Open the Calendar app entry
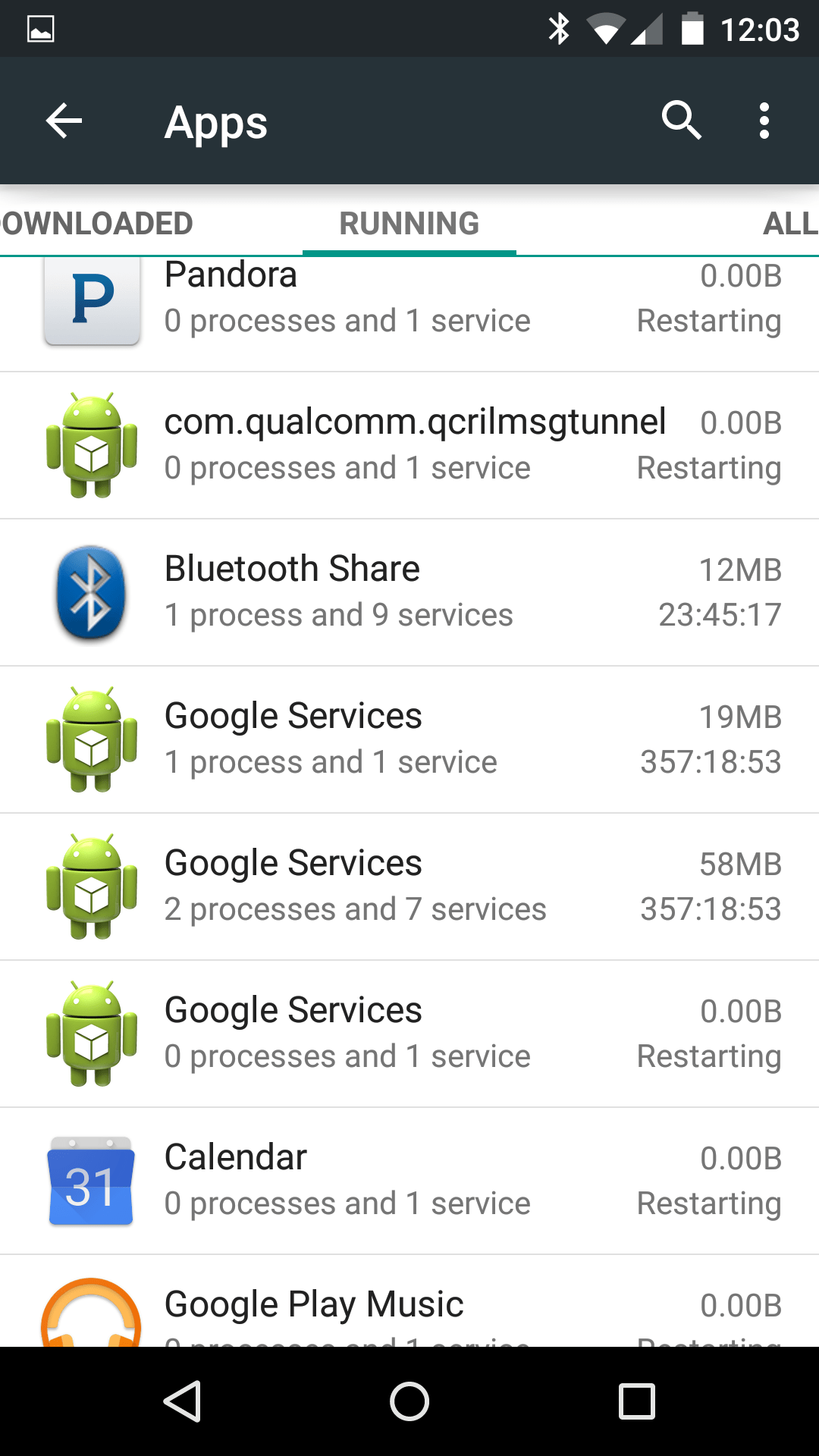 pyautogui.click(x=409, y=1180)
